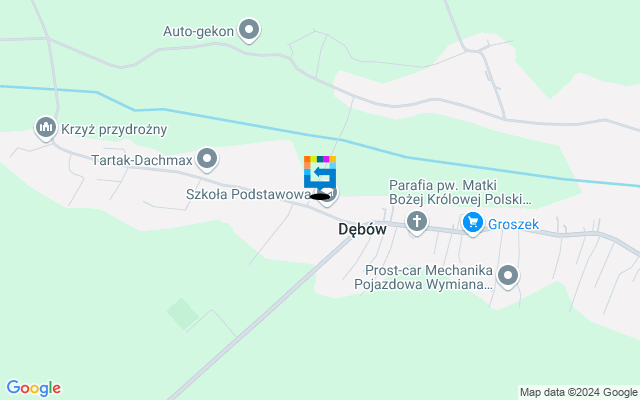640x400 pixels.
Task: Select the Parafia pw. Matki Bożej church pin
Action: (417, 222)
